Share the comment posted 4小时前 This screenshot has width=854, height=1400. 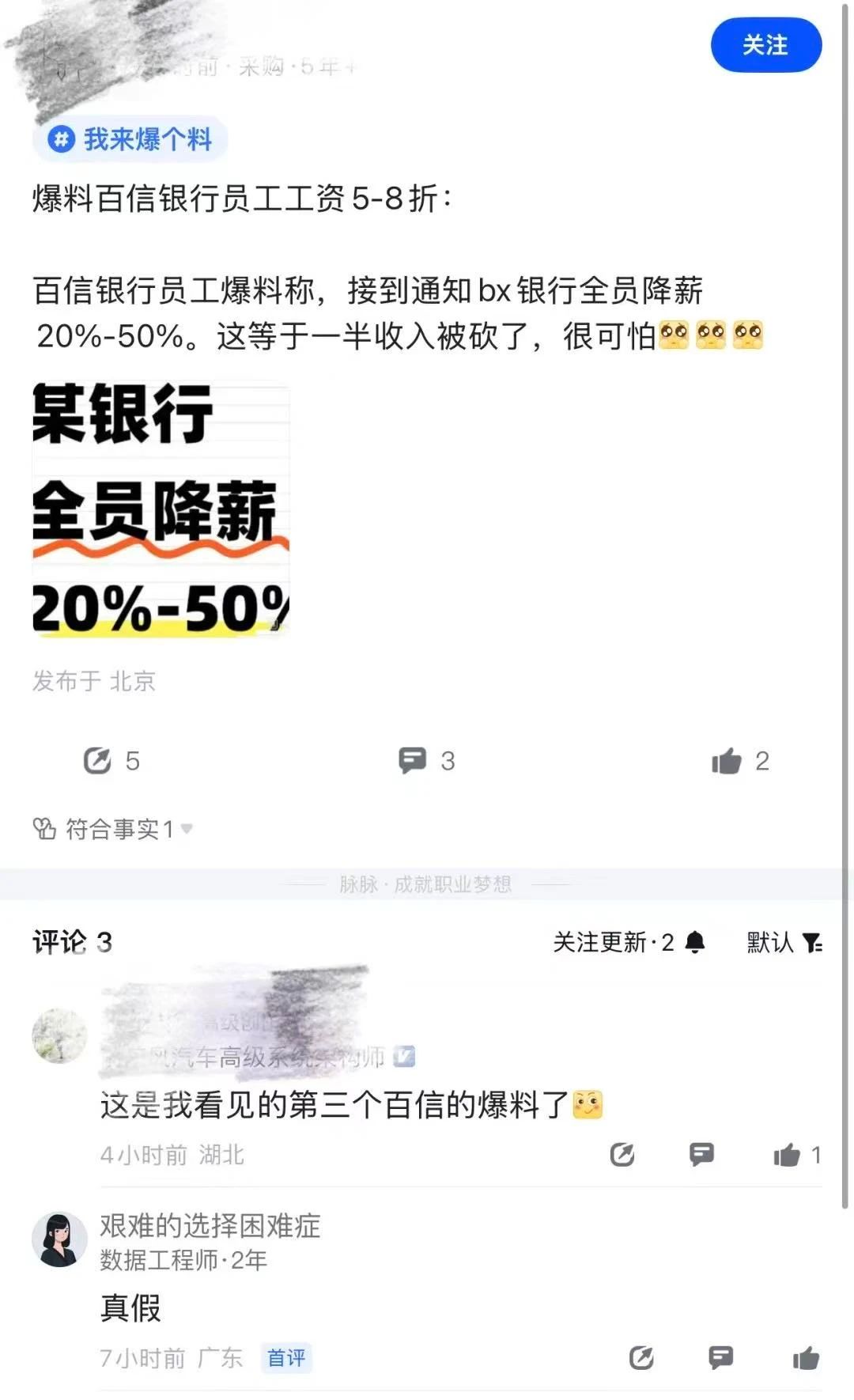tap(622, 1156)
